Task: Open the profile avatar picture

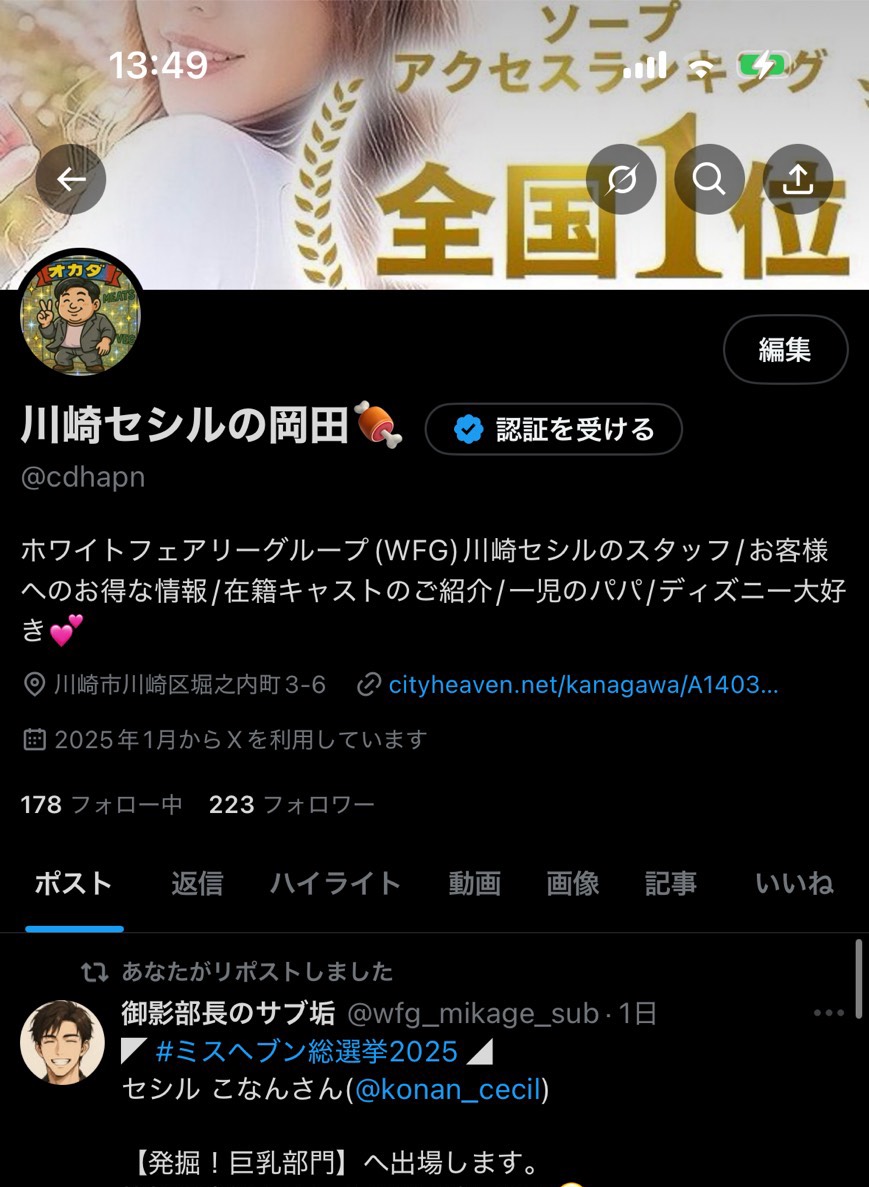Action: coord(81,316)
